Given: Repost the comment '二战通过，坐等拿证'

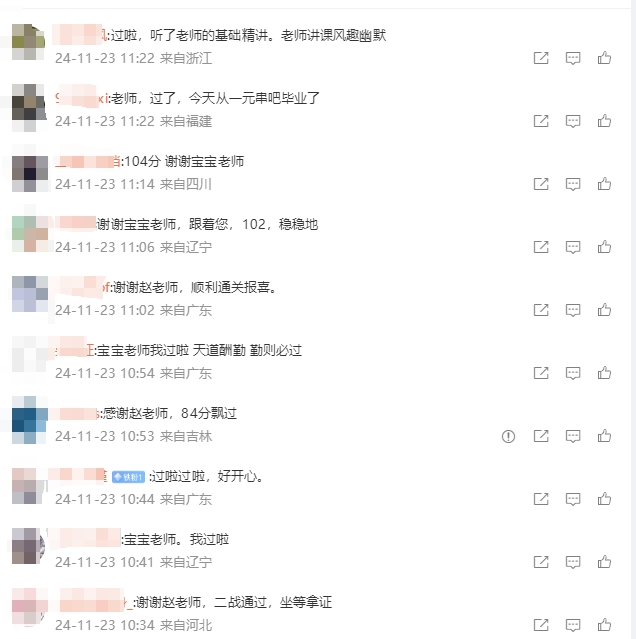Looking at the screenshot, I should pos(541,625).
